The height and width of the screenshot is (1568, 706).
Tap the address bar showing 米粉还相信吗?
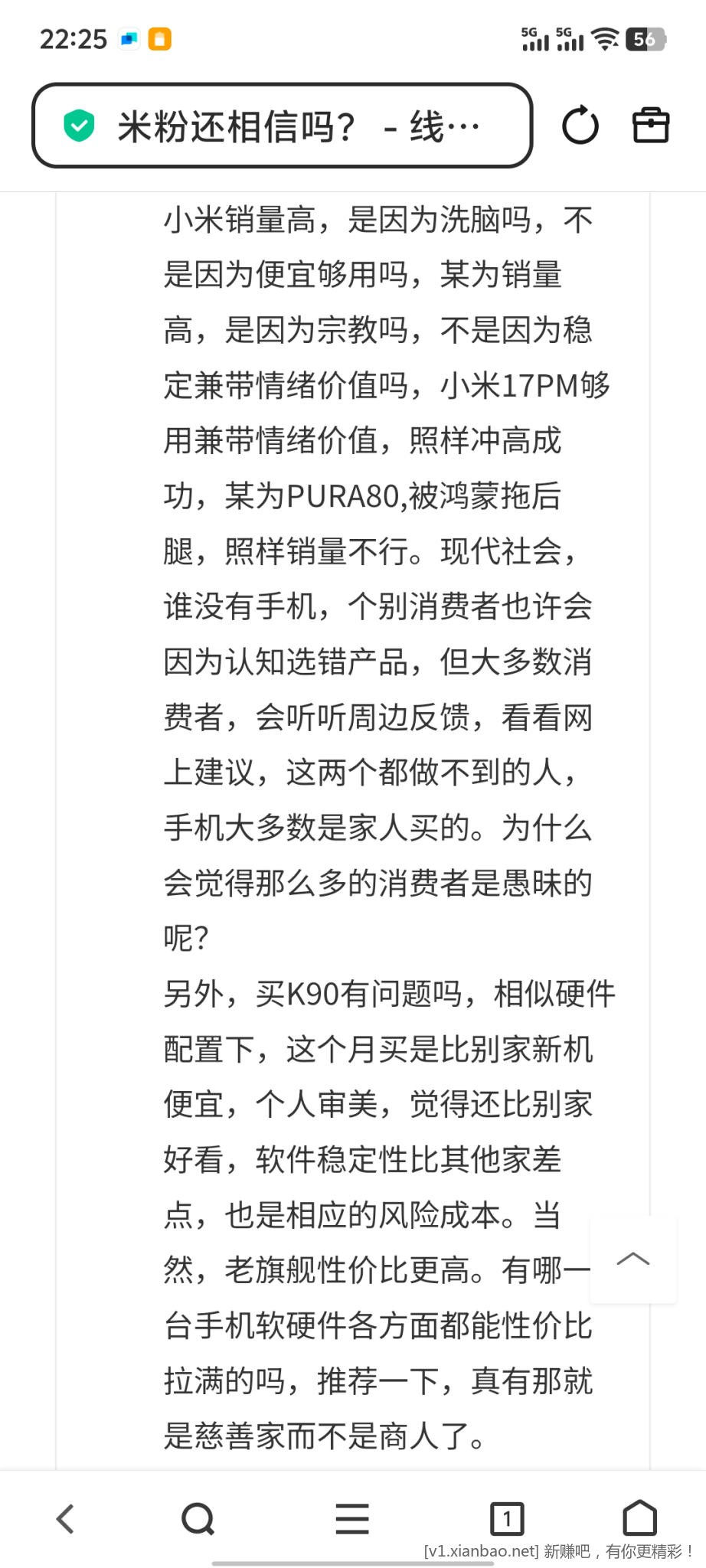pos(299,126)
